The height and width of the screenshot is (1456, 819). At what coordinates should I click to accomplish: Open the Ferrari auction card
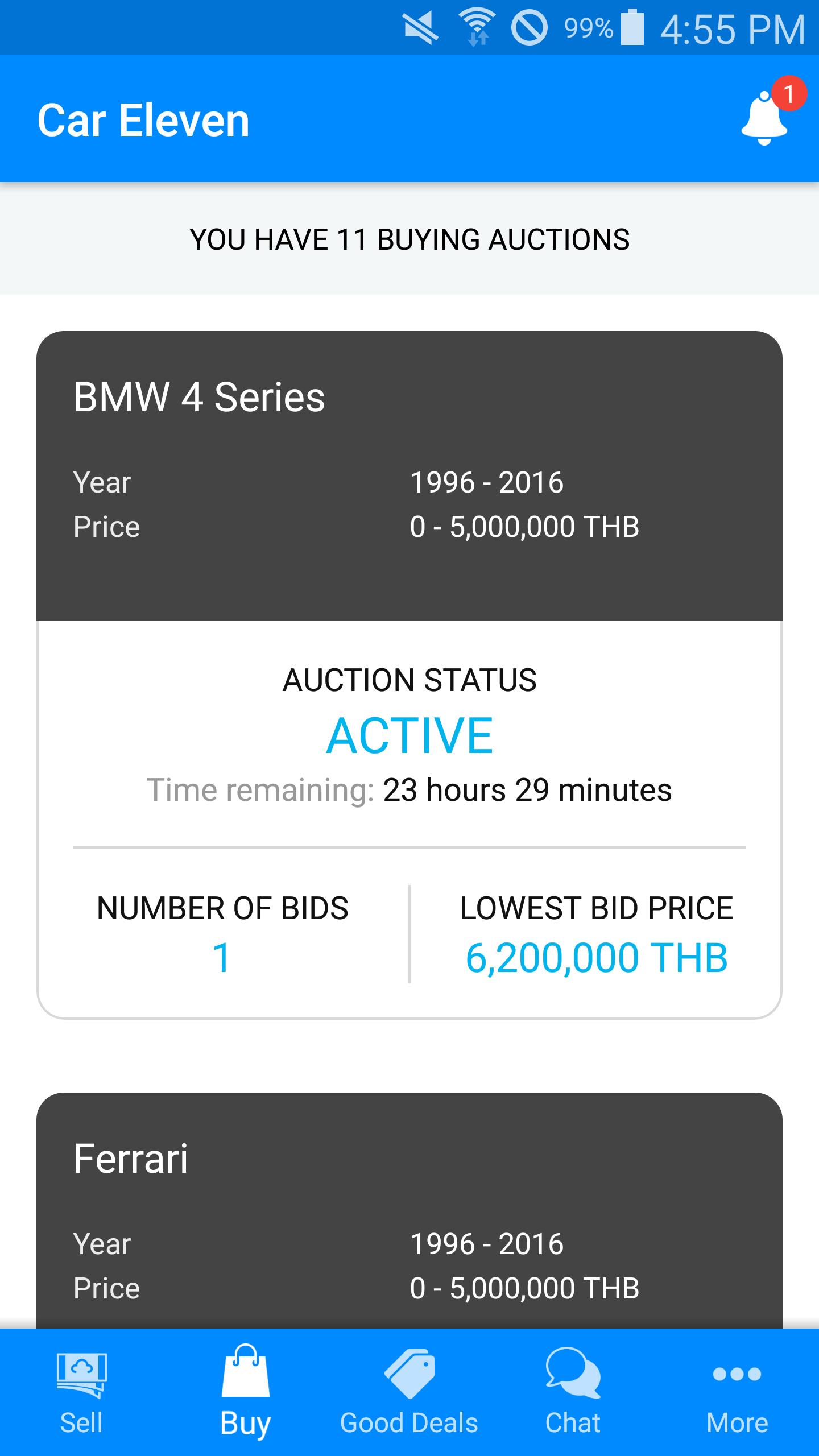point(409,1211)
